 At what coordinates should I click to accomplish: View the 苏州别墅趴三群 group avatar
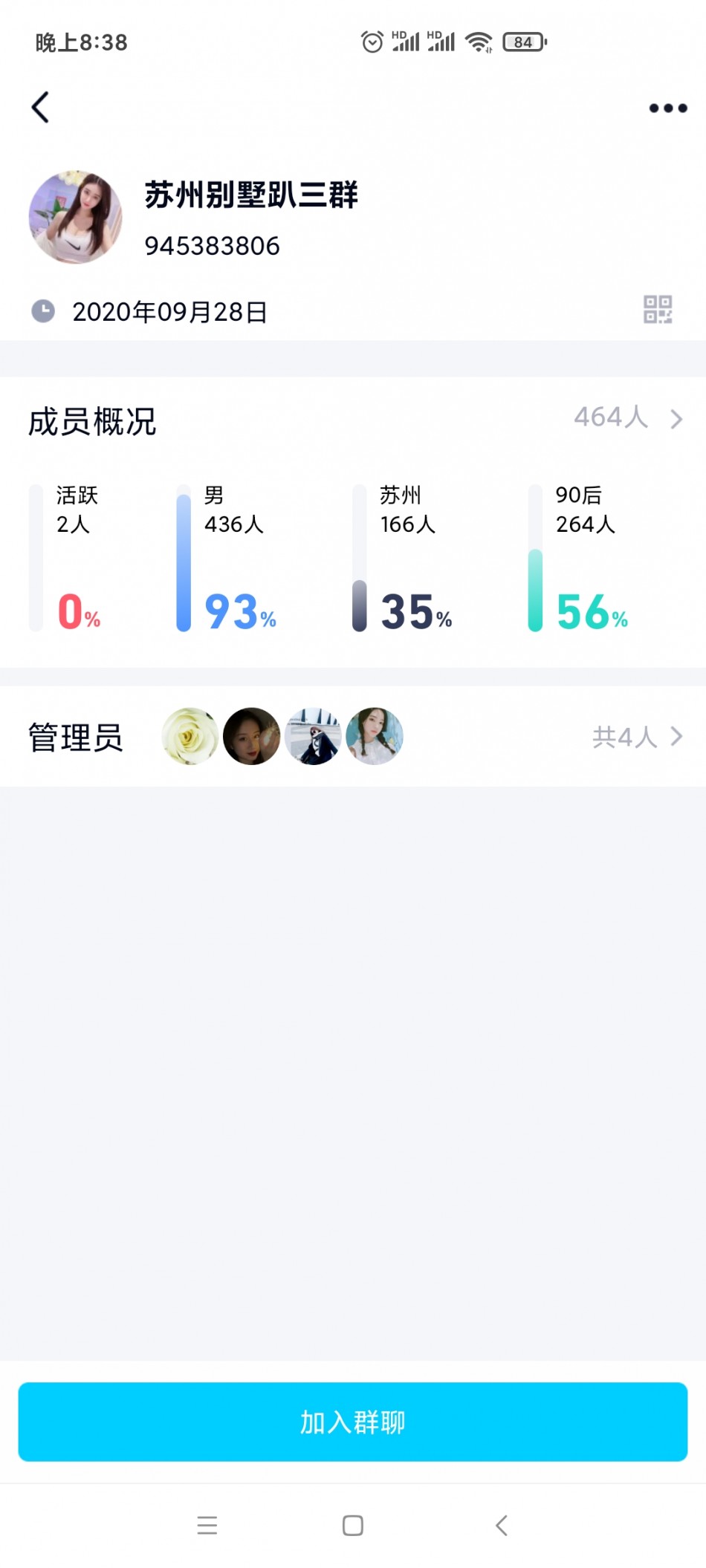[x=75, y=218]
